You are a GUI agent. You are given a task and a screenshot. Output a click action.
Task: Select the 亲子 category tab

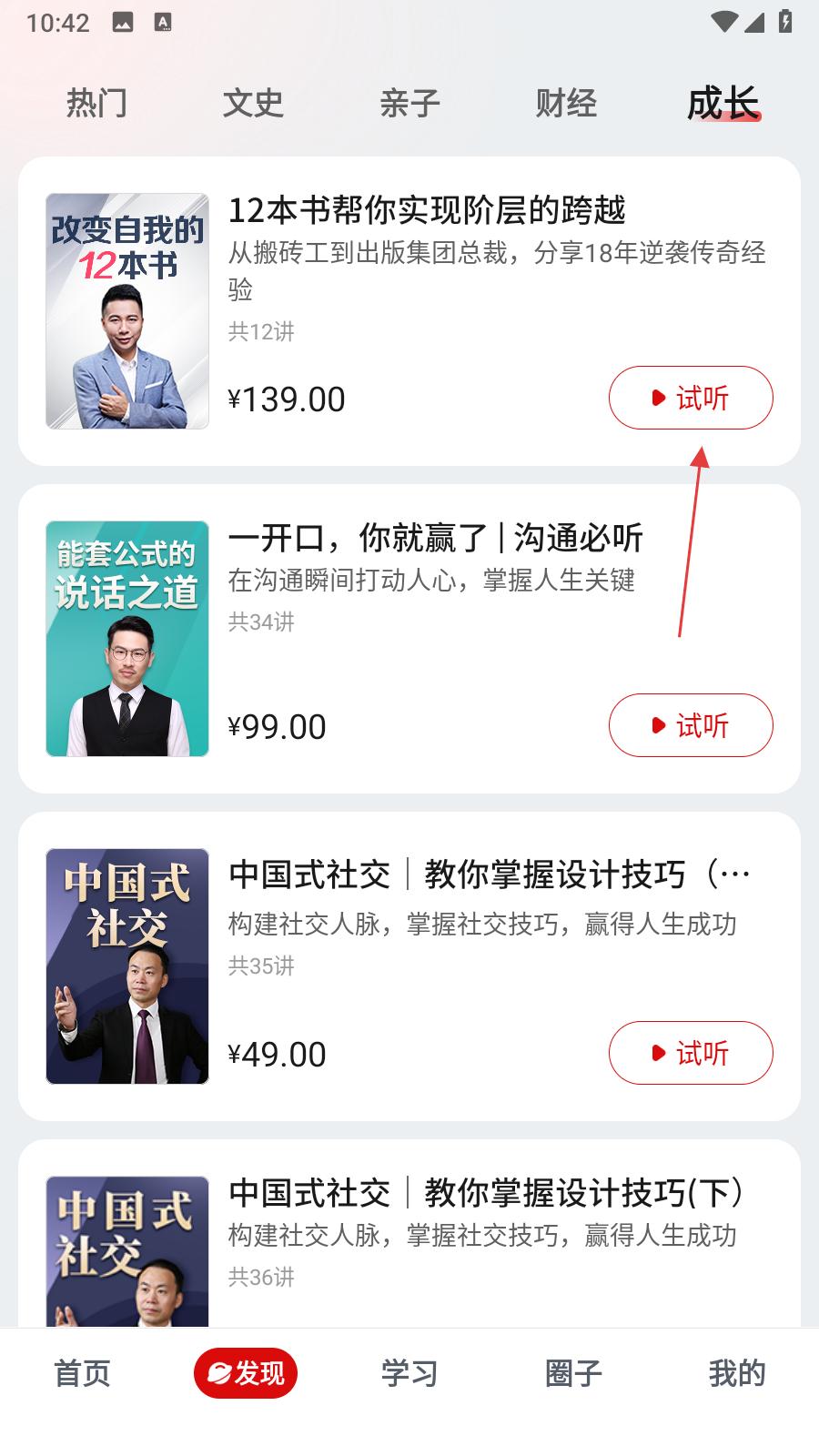409,103
